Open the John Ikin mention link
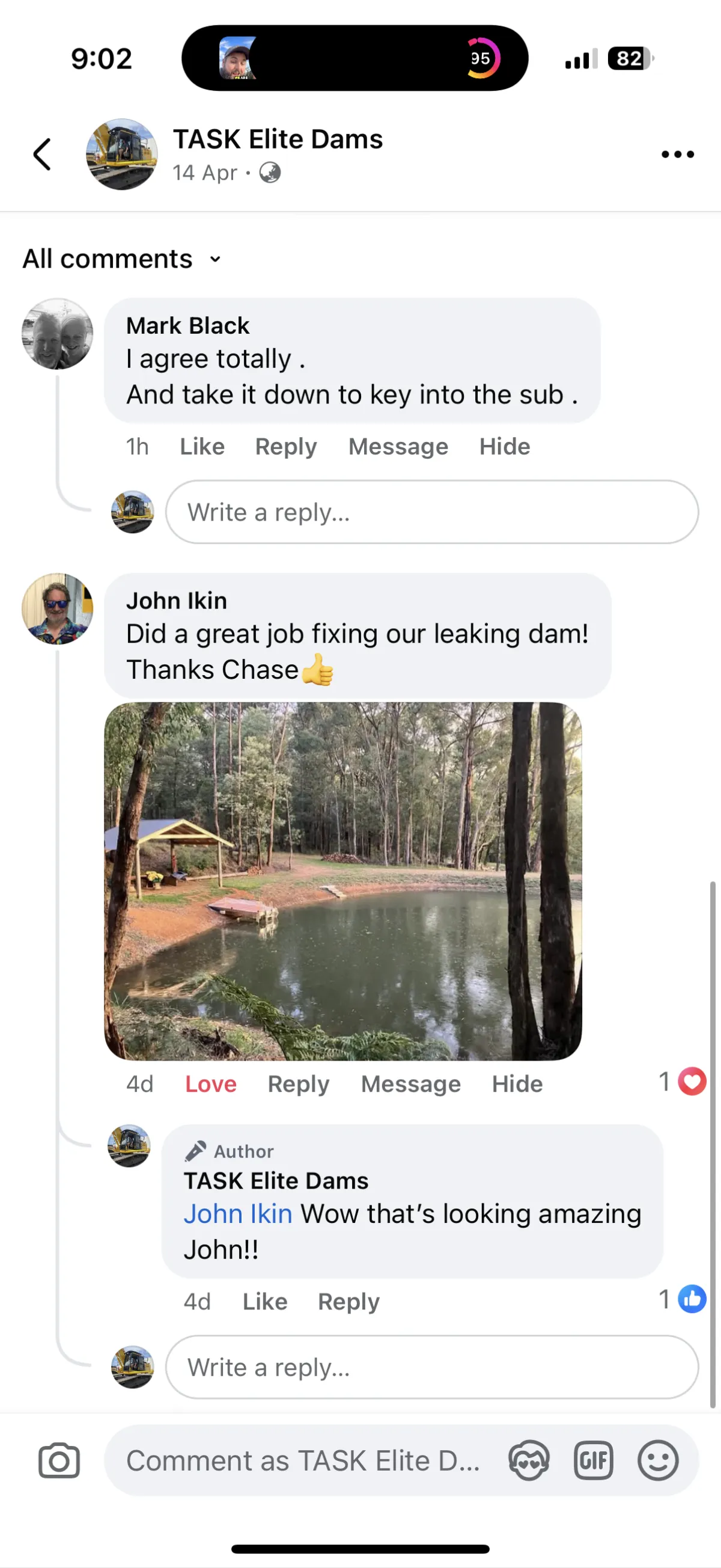Viewport: 721px width, 1568px height. point(238,1214)
